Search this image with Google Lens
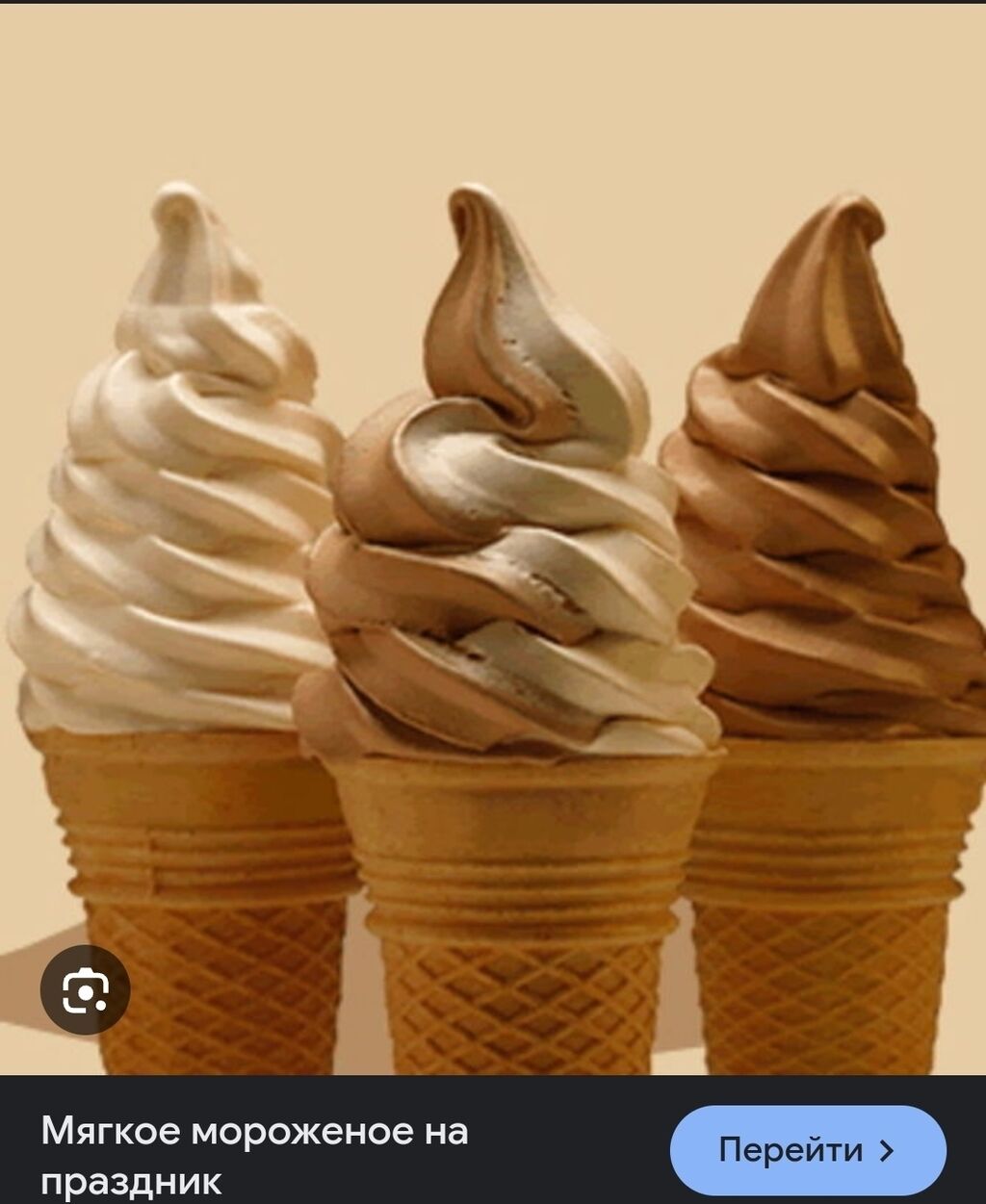Image resolution: width=986 pixels, height=1204 pixels. point(85,990)
